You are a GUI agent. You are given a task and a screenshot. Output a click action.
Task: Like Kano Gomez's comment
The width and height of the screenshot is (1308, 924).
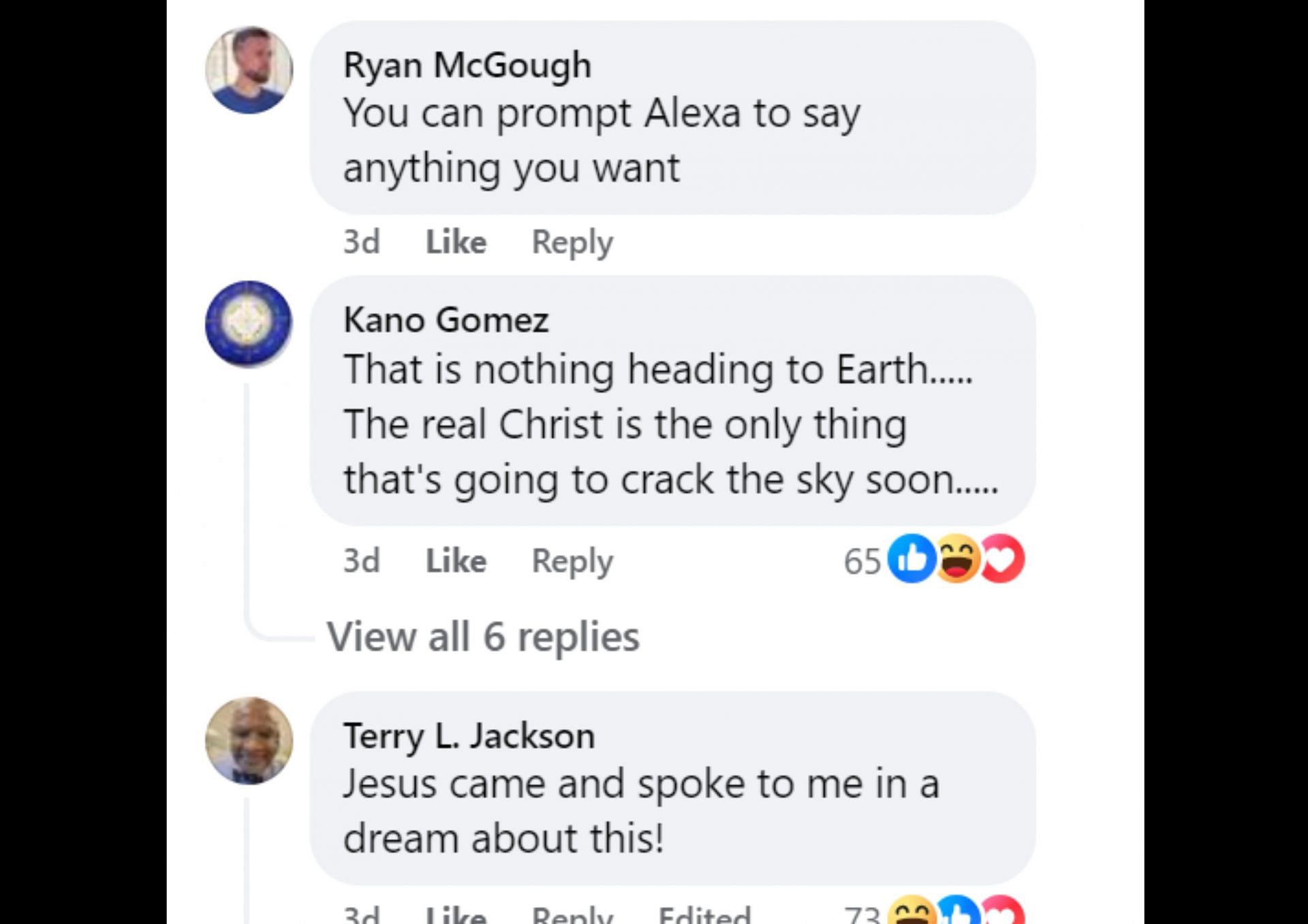[456, 560]
